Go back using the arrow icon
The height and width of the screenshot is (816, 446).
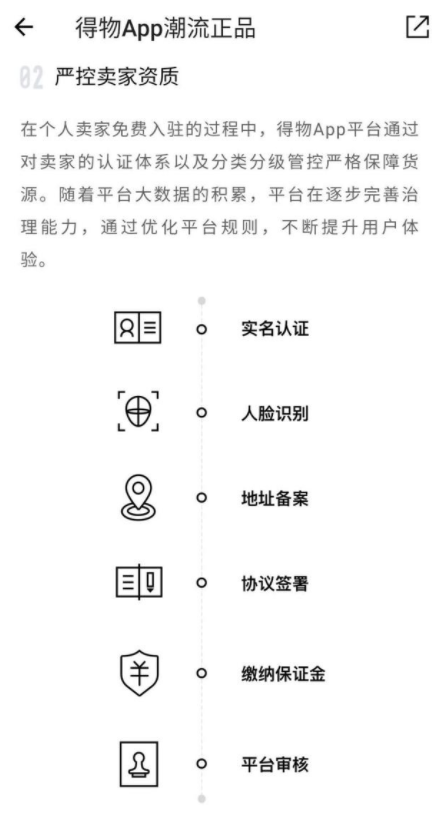[24, 27]
